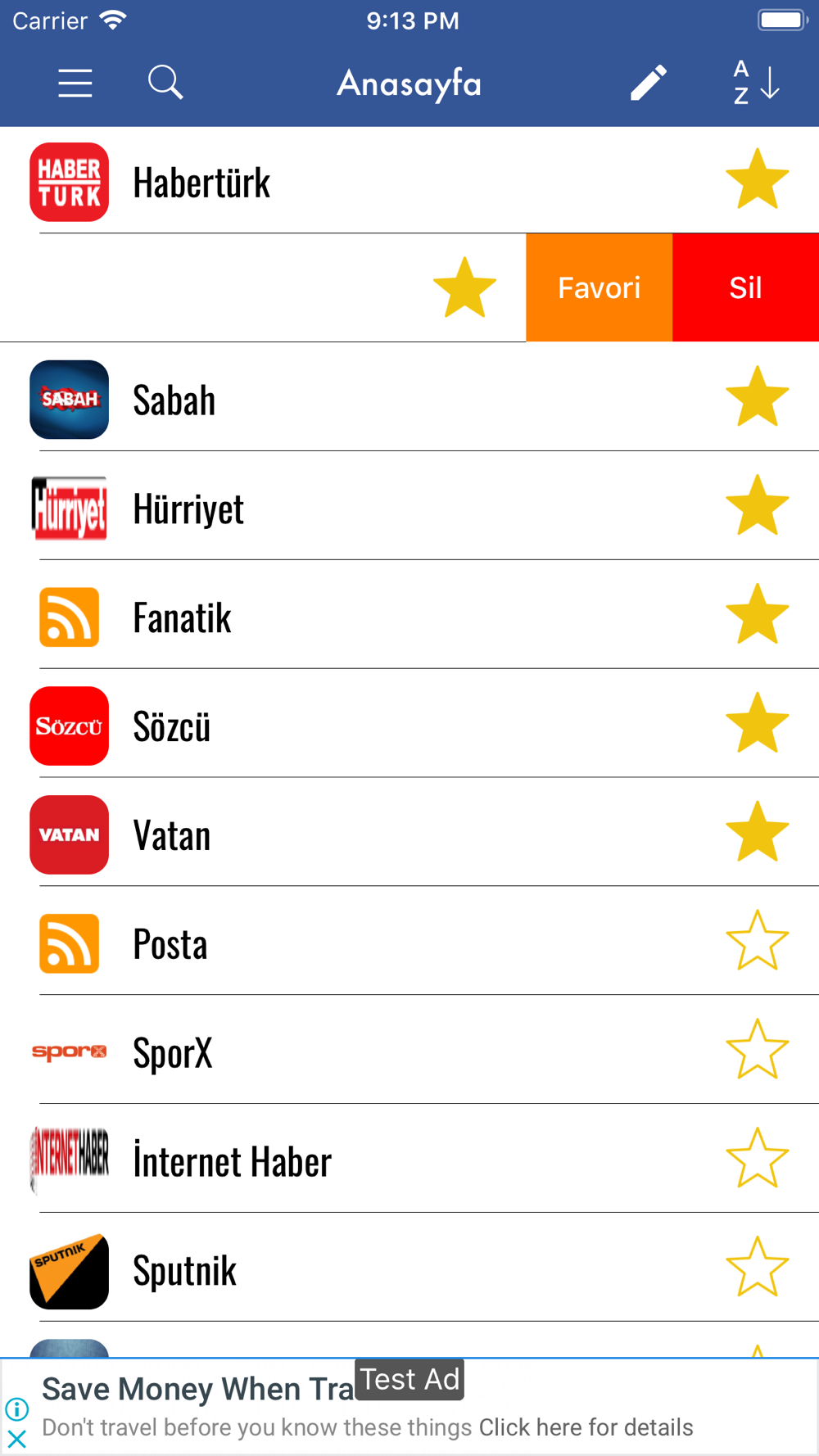Open the Fanatik feed
Image resolution: width=819 pixels, height=1456 pixels.
tap(182, 617)
